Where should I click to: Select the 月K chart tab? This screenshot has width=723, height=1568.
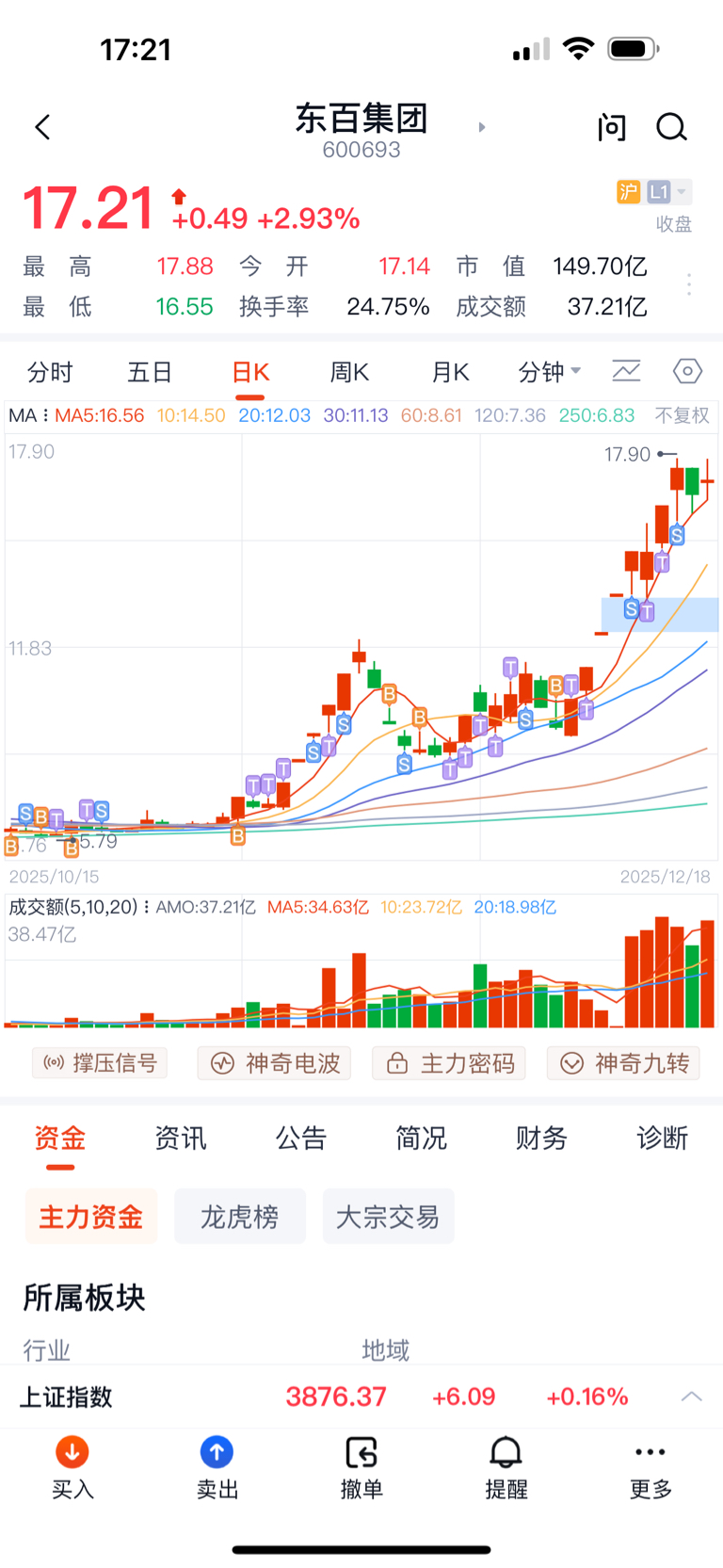[x=450, y=373]
